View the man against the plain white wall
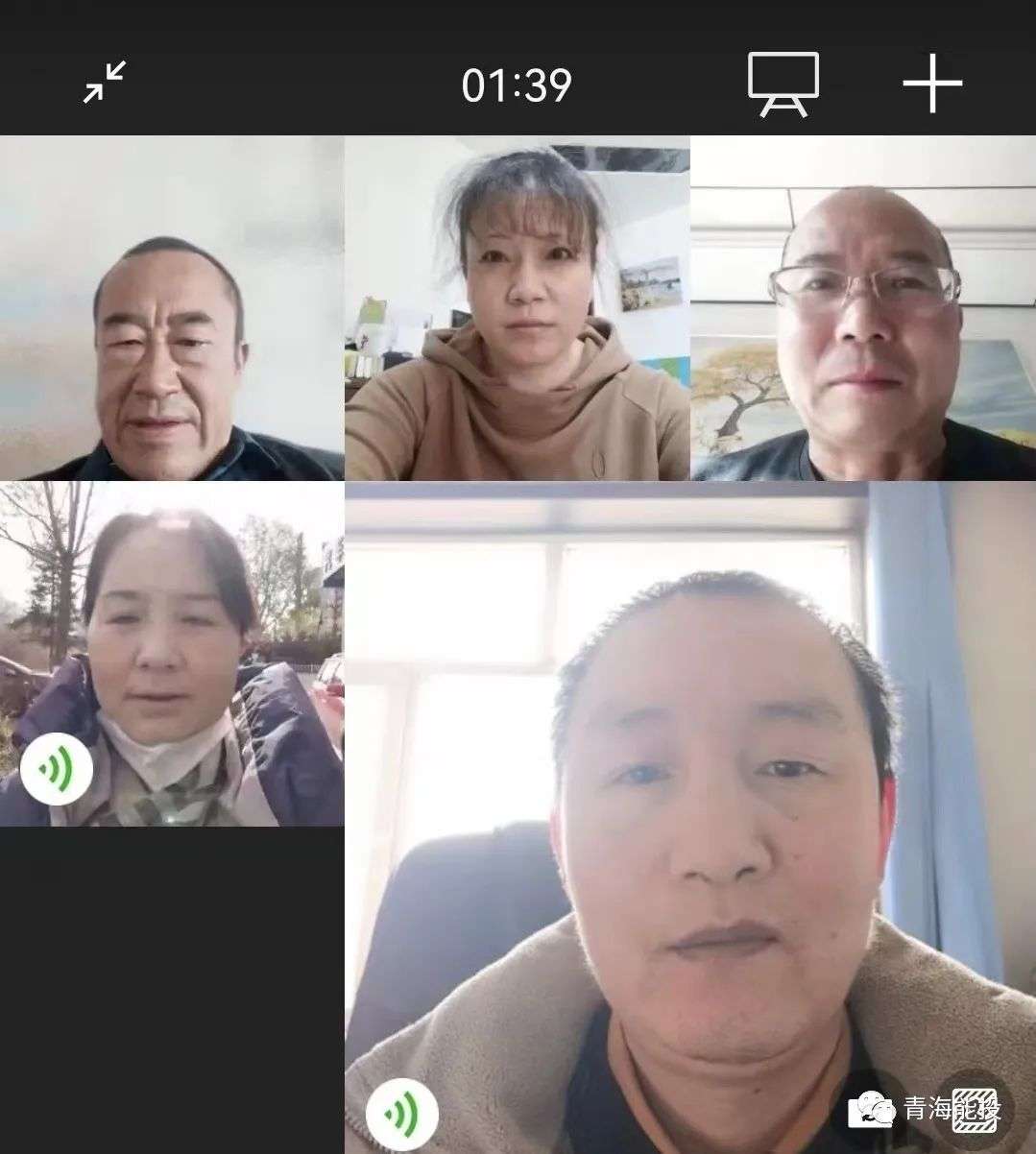The height and width of the screenshot is (1154, 1036). (172, 308)
